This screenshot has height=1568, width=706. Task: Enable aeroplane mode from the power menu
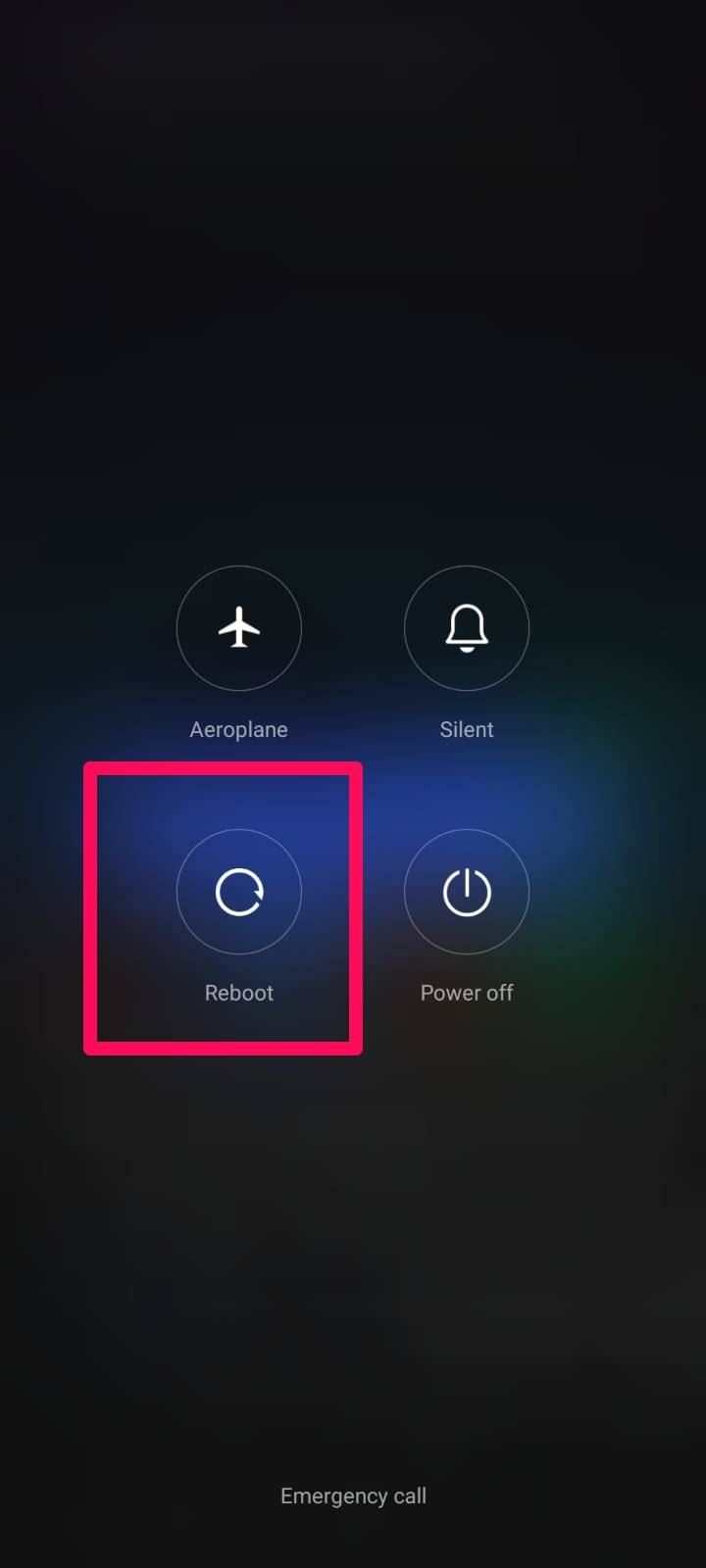(238, 628)
